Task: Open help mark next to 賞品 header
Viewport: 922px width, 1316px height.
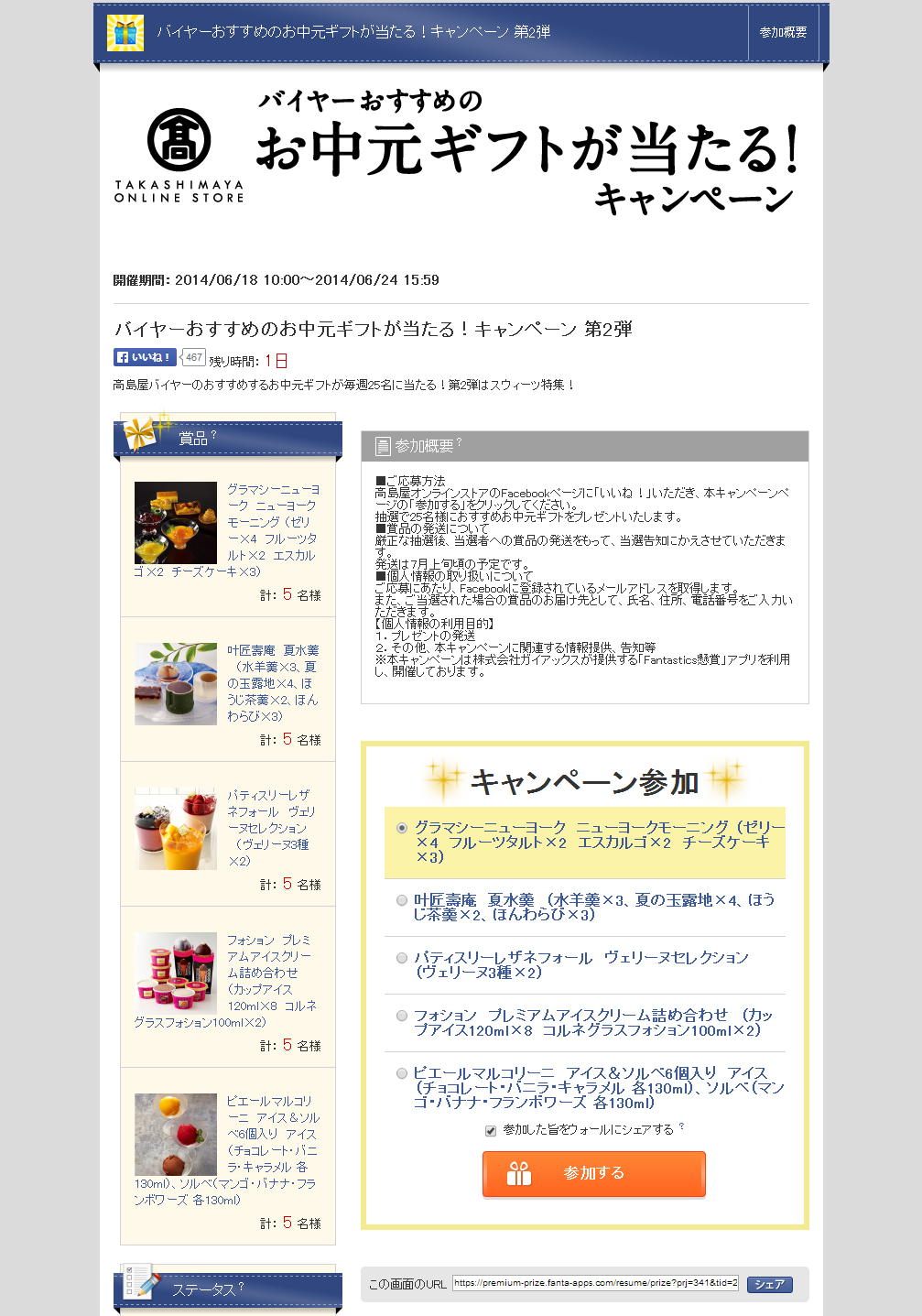Action: (x=214, y=435)
